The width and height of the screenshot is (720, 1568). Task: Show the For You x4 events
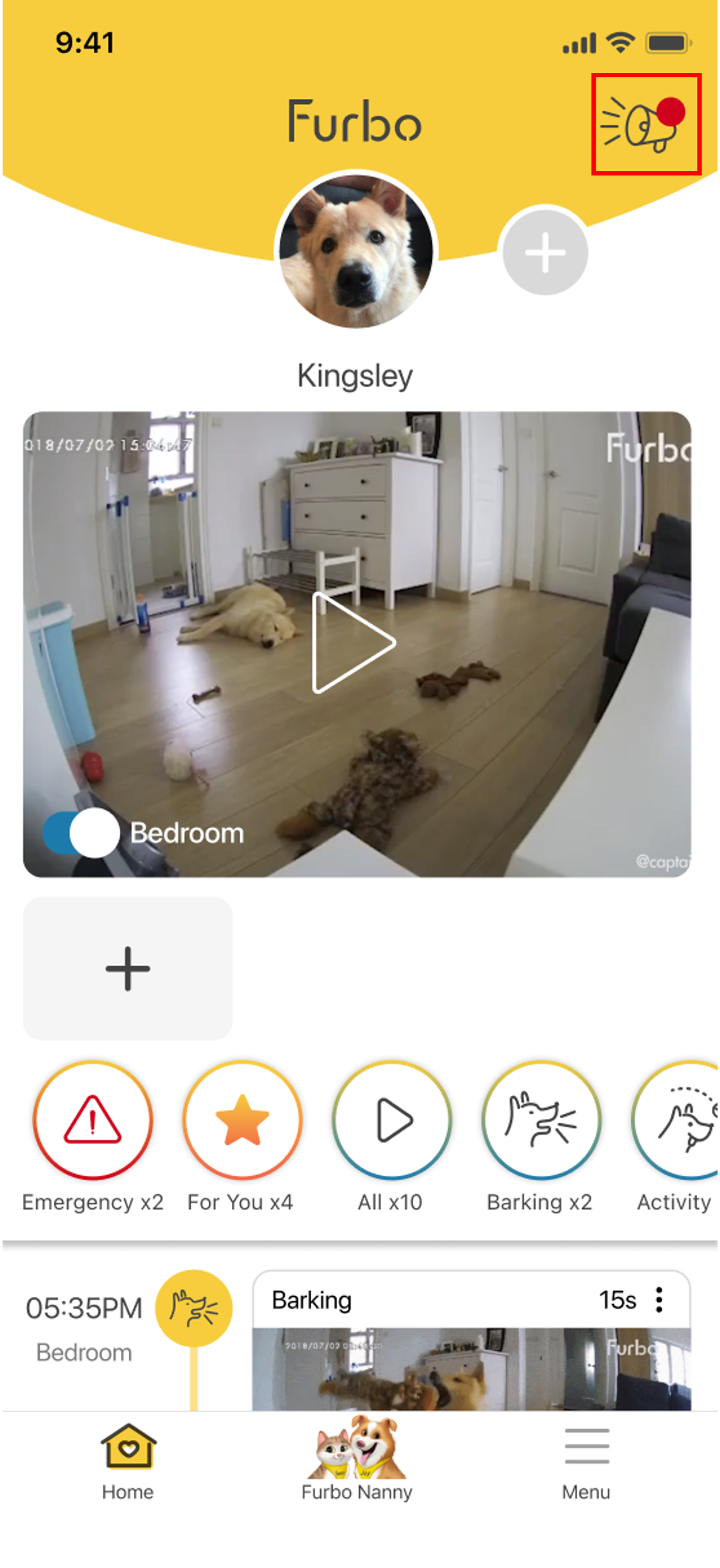point(241,1120)
